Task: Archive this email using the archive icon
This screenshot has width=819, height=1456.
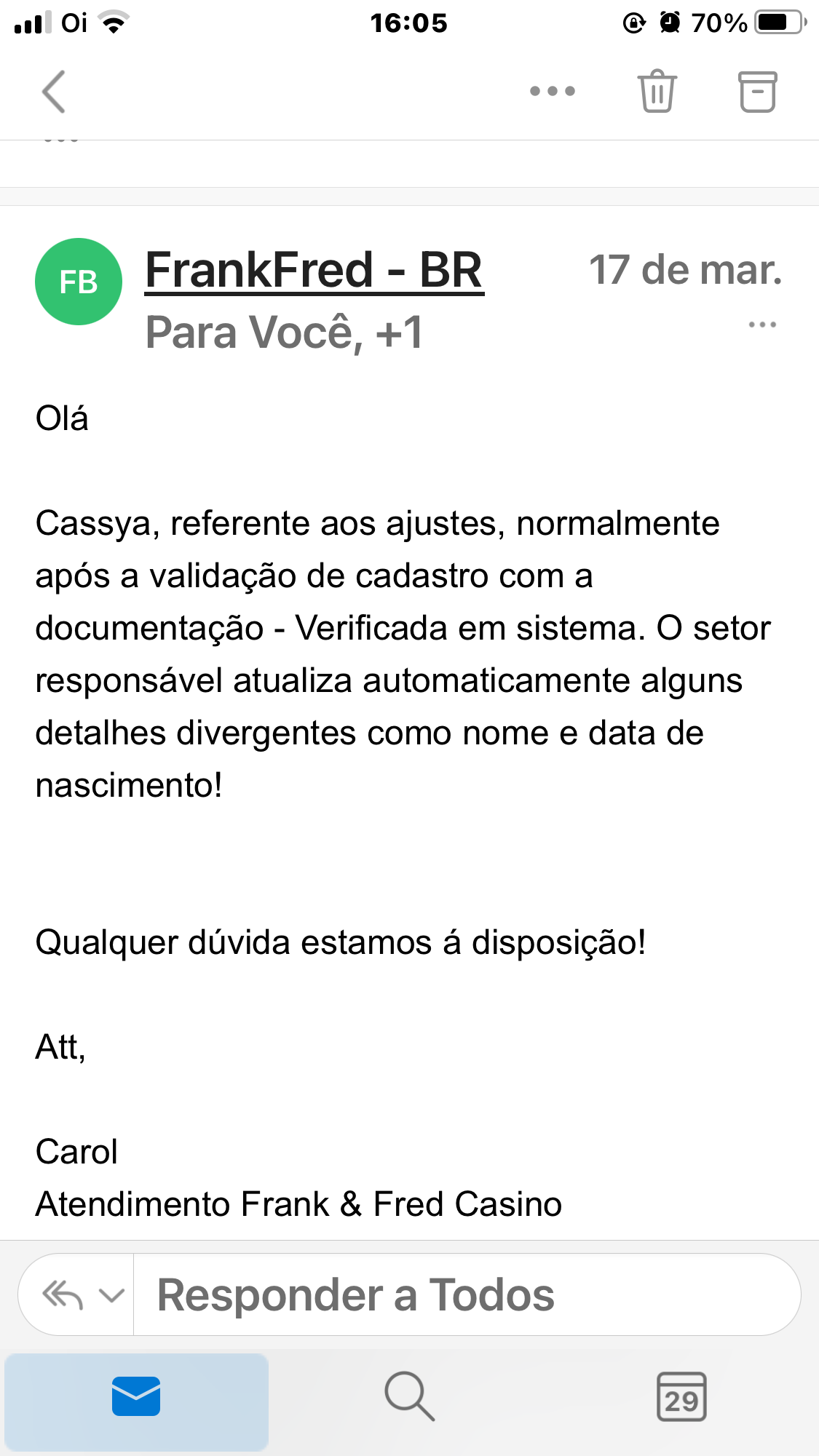Action: tap(759, 92)
